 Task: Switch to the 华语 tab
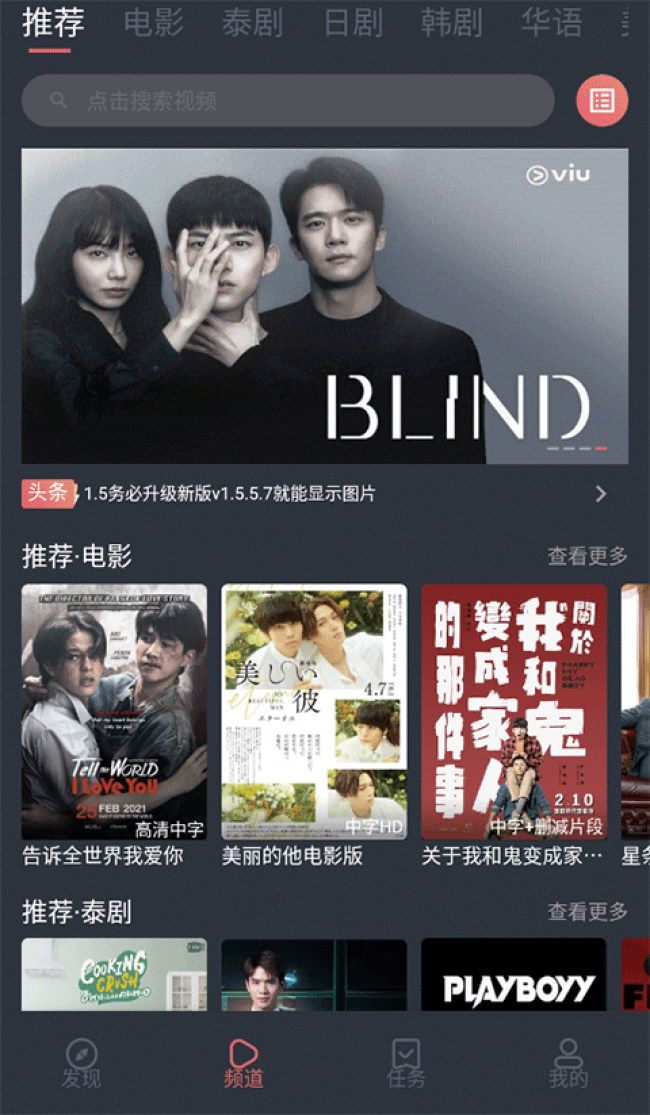coord(550,23)
